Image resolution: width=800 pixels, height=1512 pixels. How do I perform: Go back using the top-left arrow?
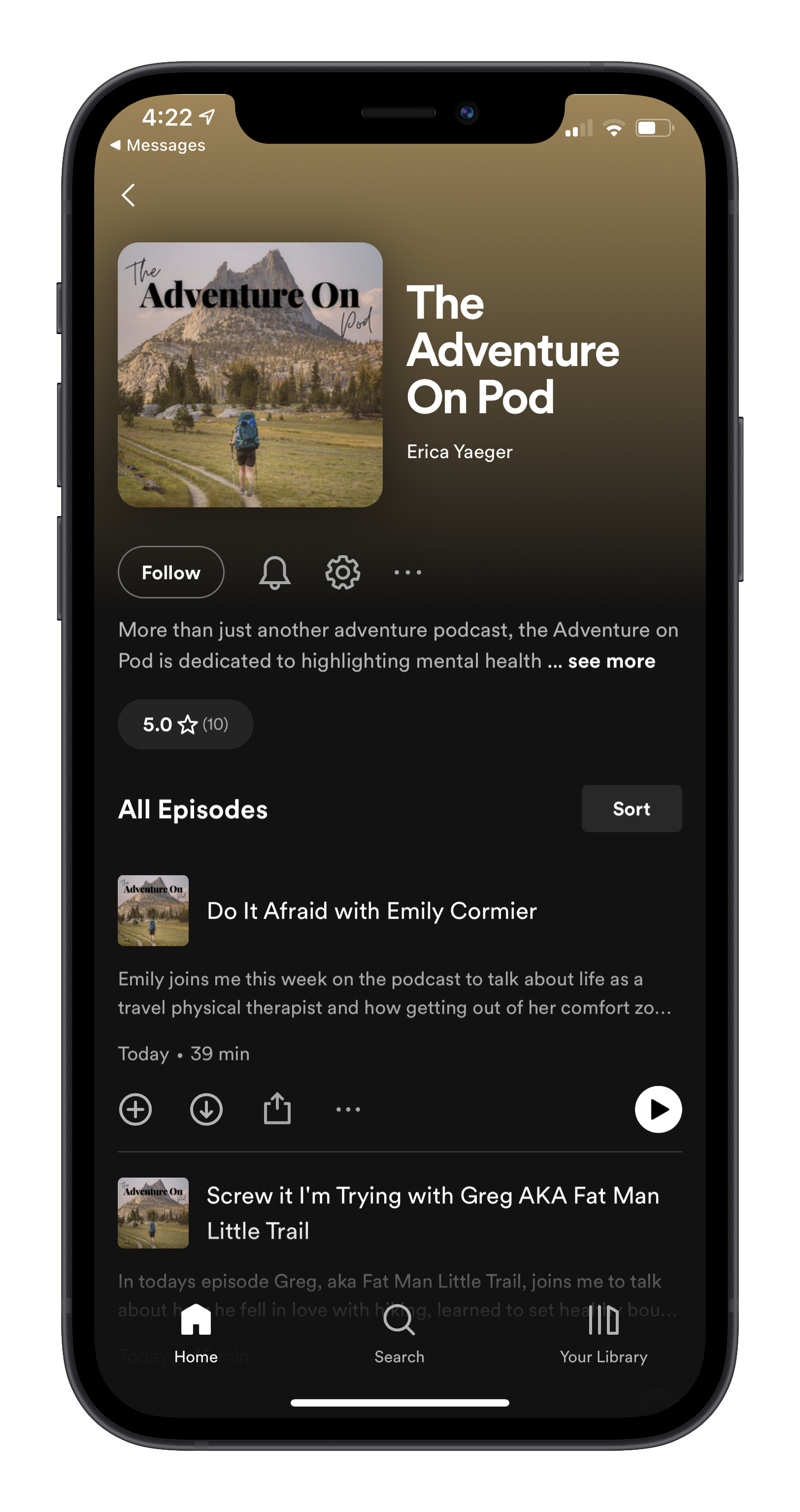128,196
